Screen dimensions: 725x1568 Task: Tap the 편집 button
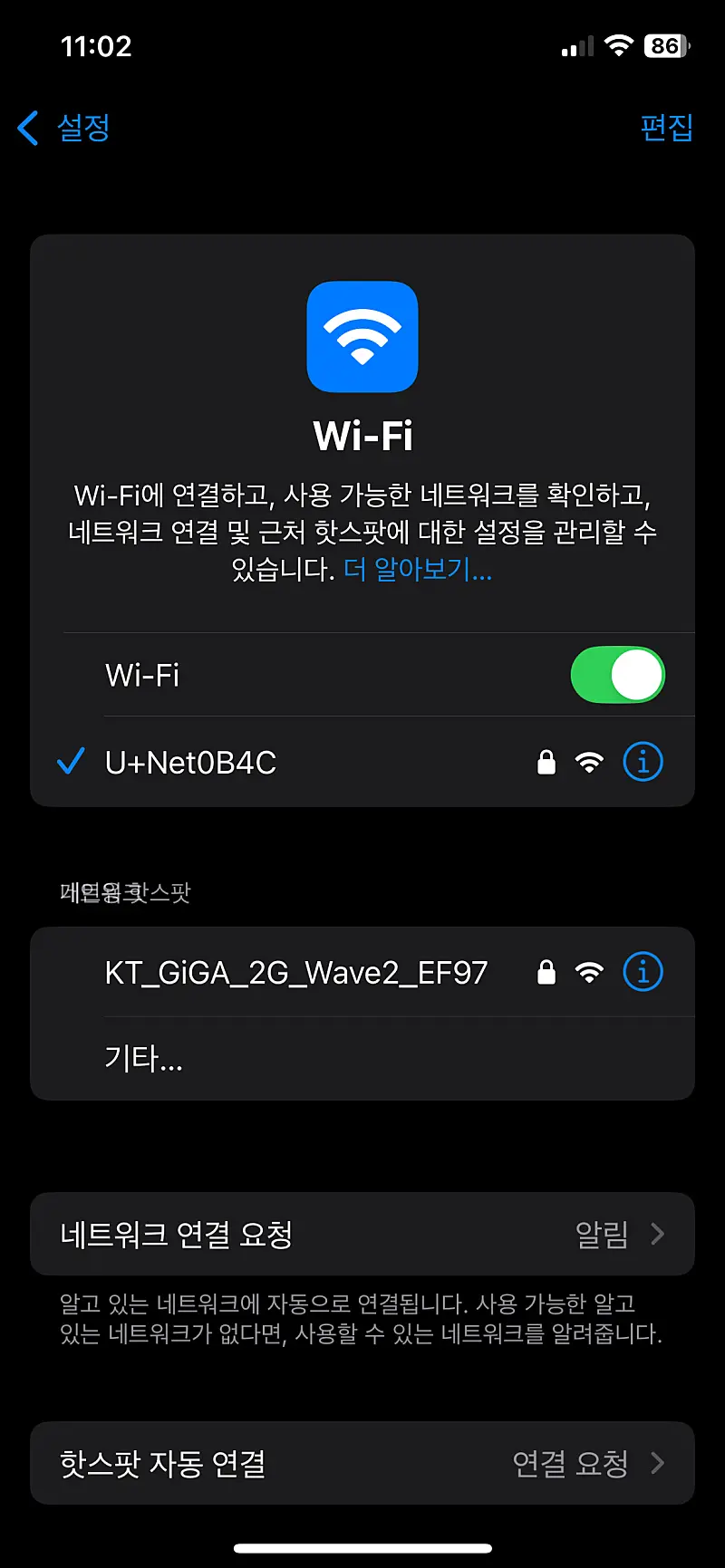666,128
